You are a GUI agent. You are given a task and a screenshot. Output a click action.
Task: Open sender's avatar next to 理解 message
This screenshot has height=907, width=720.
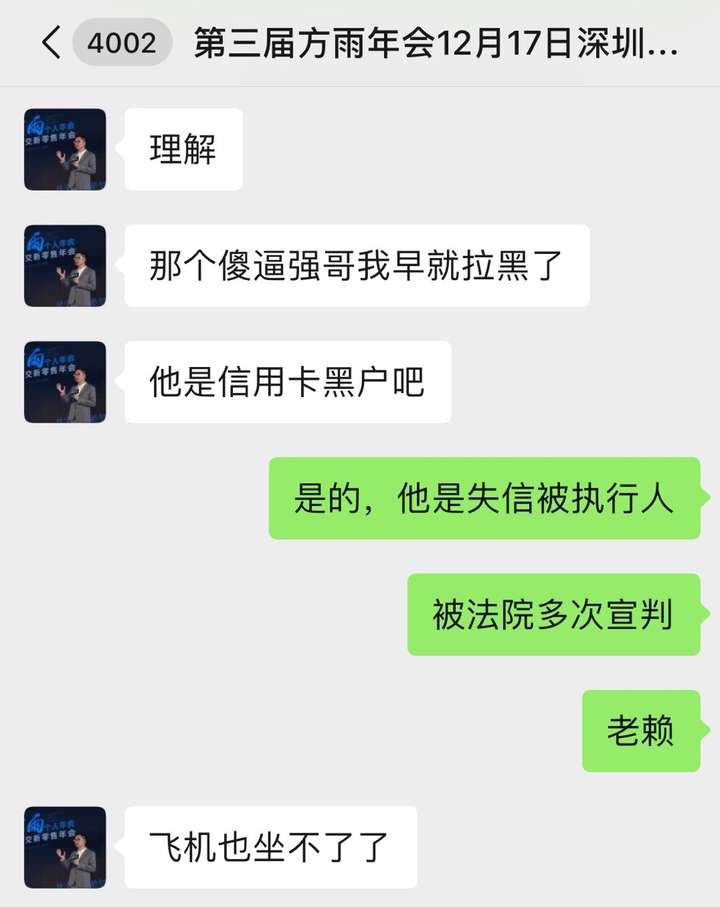(x=65, y=150)
